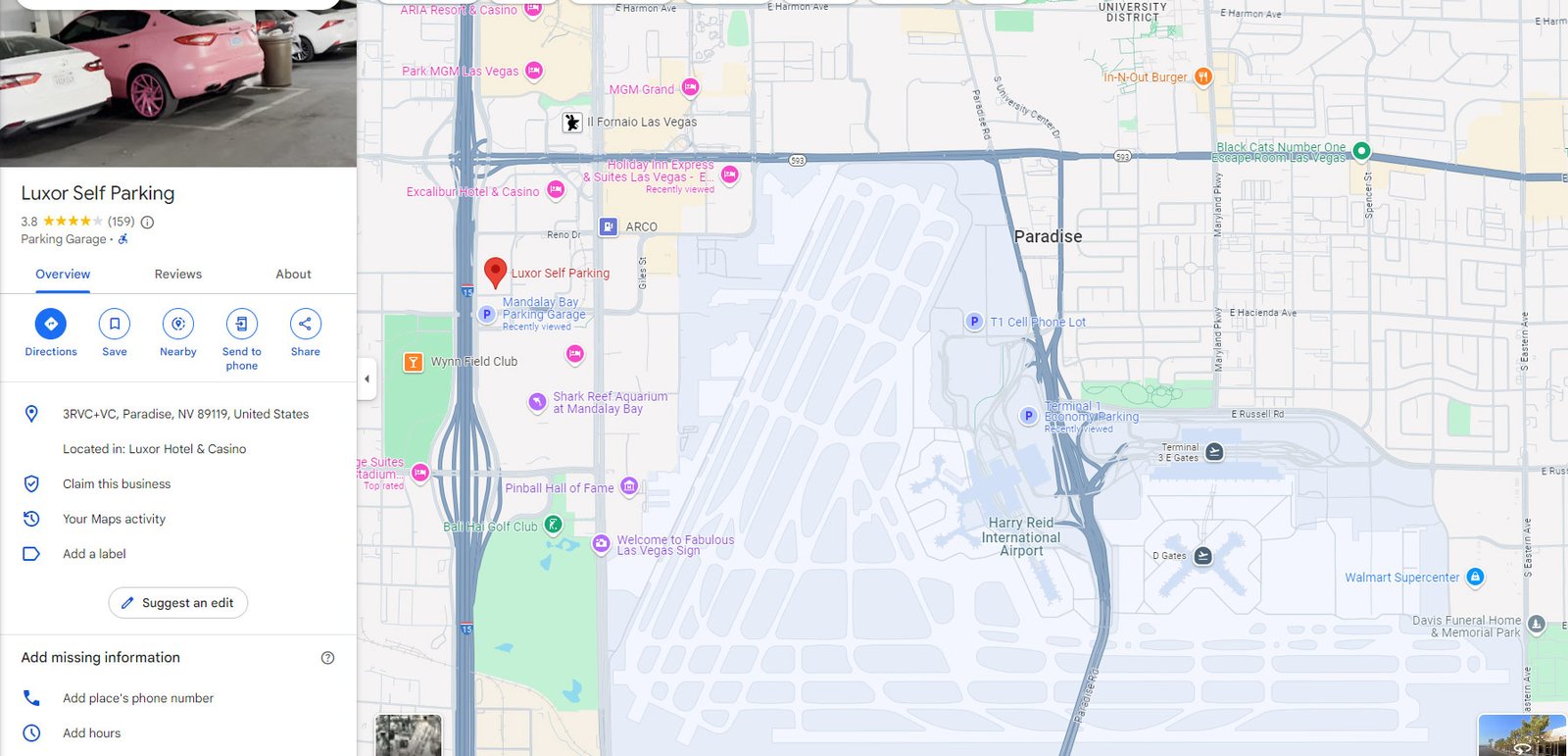Select the In-N-Out Burger map pin
The height and width of the screenshot is (756, 1568).
(1203, 76)
